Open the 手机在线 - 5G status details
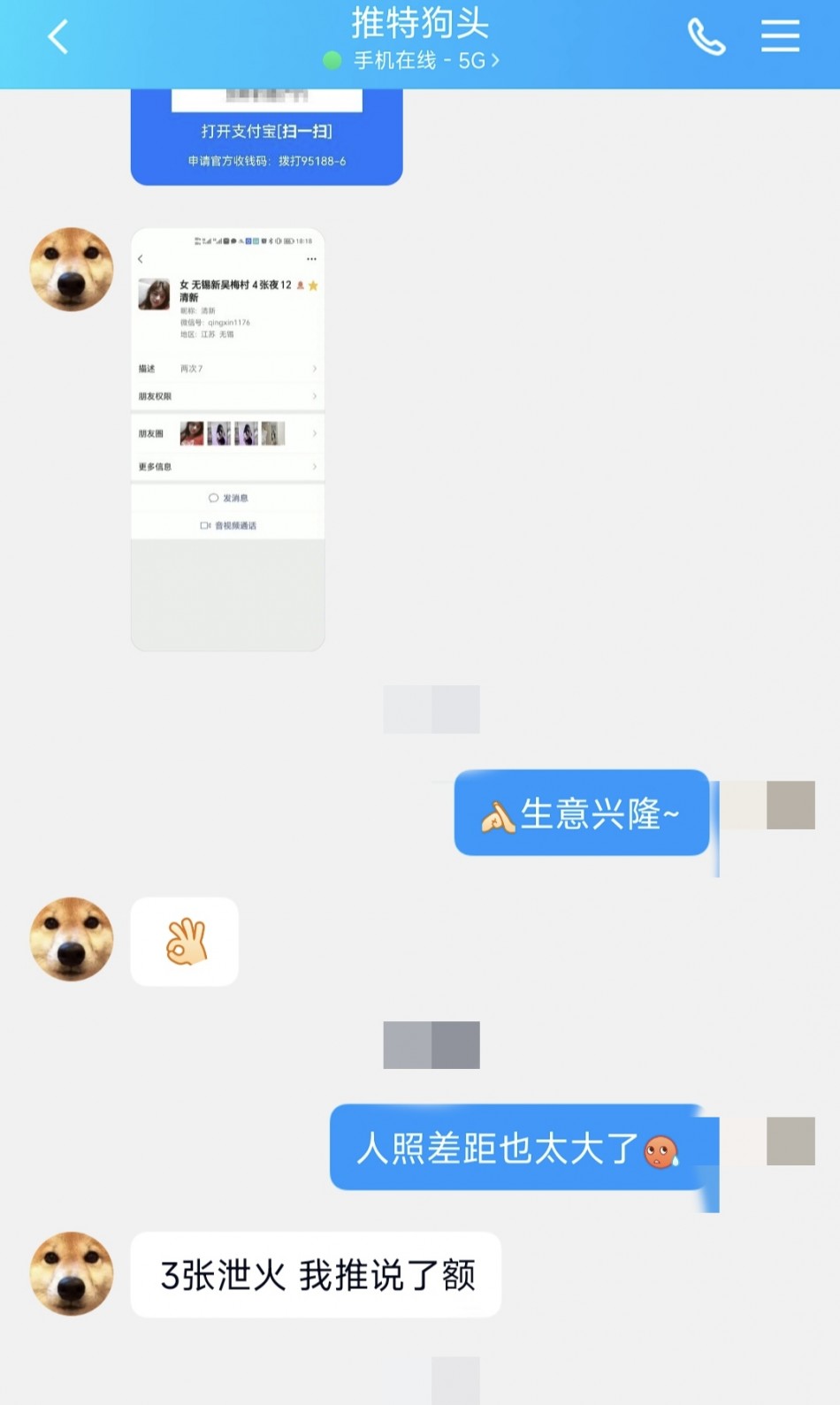840x1405 pixels. click(x=424, y=61)
